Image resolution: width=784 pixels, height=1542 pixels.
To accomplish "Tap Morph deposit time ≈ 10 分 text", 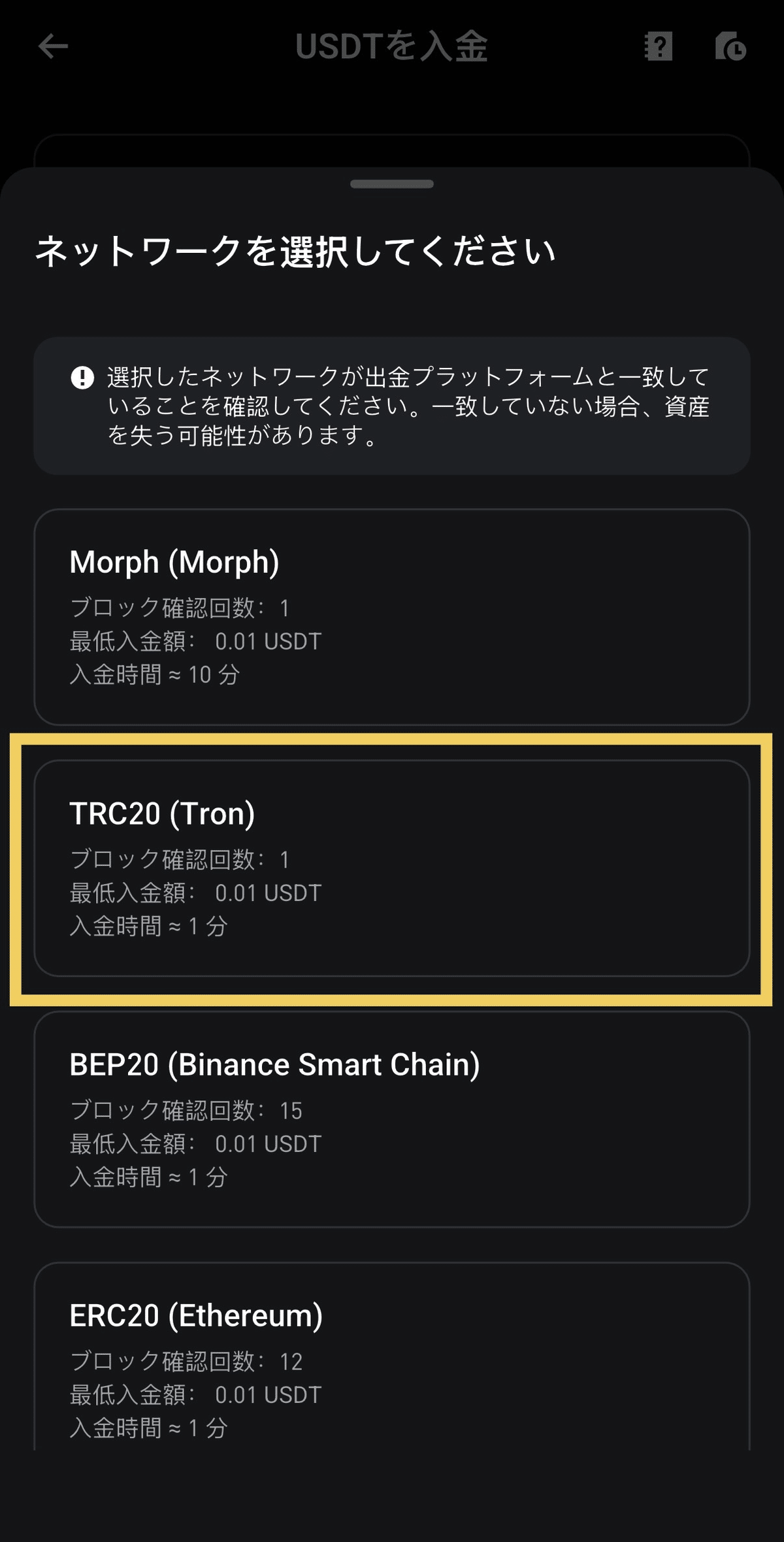I will coord(155,676).
